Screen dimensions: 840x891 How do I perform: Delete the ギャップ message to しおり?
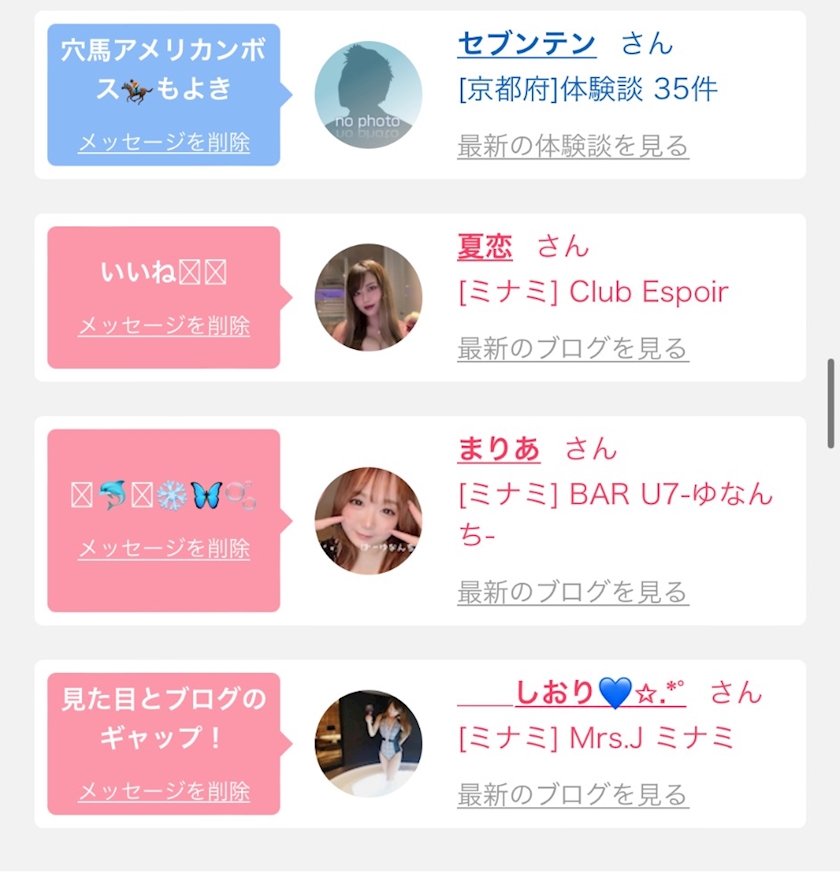164,792
